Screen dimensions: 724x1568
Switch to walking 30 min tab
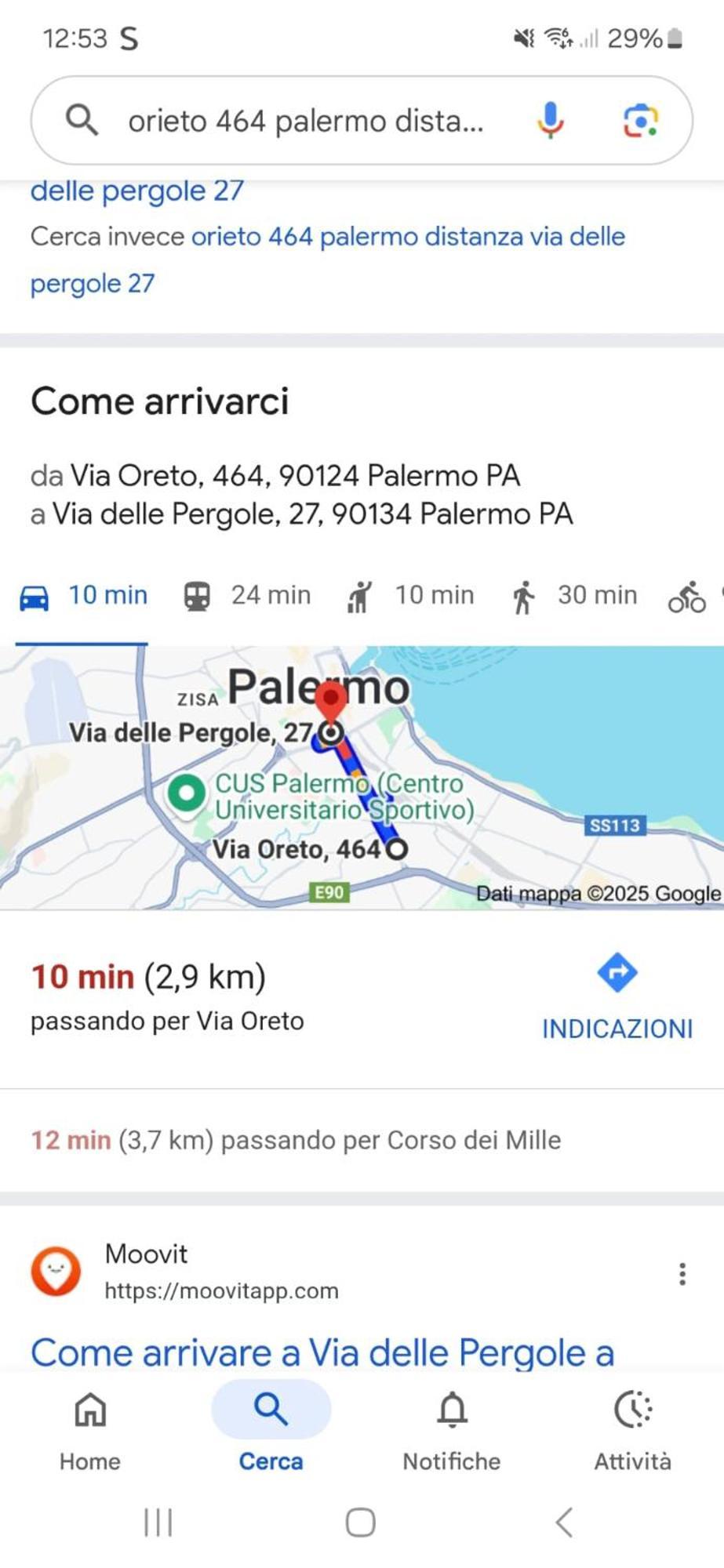(574, 596)
